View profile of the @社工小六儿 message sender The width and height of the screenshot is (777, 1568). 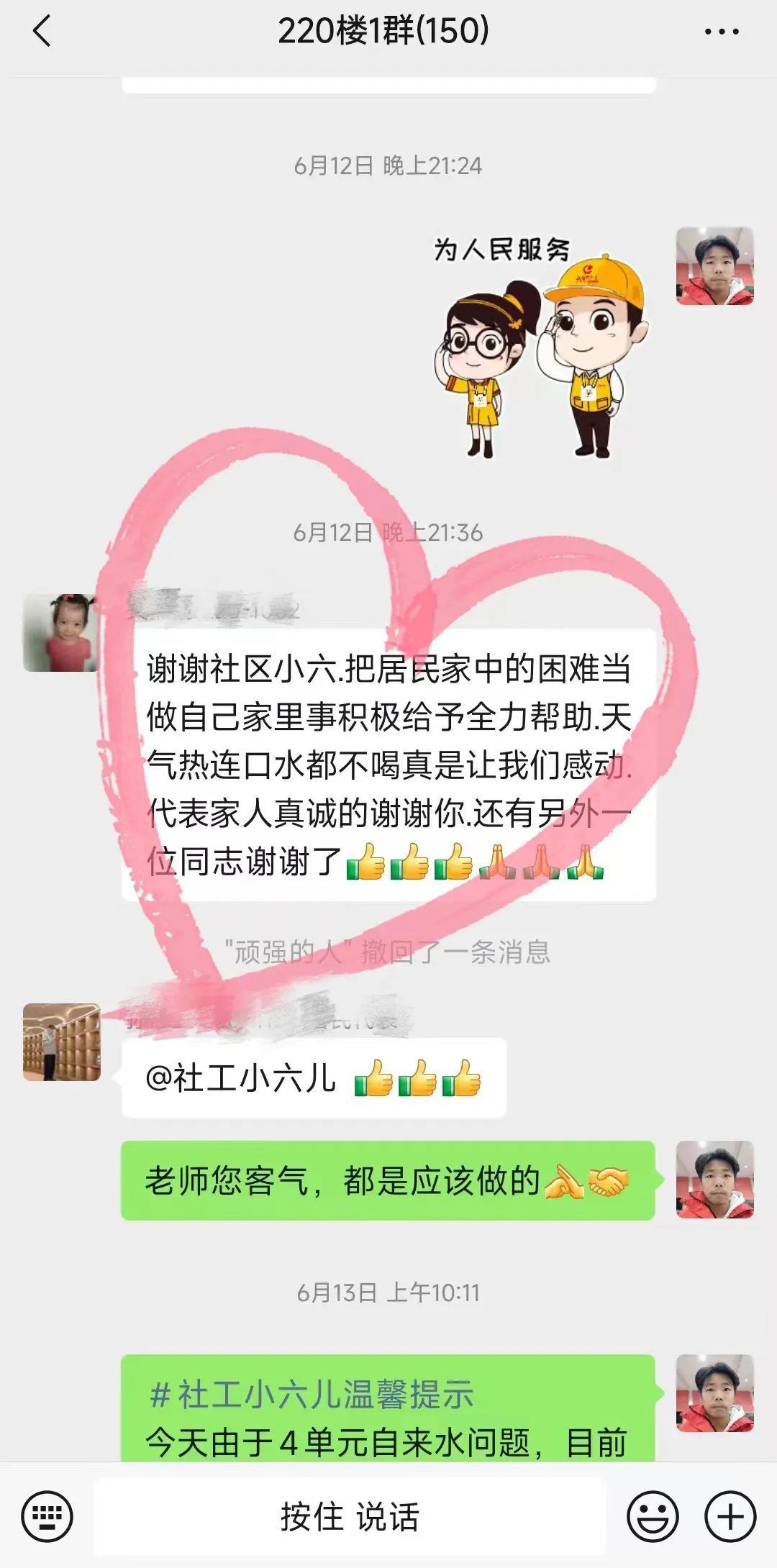[61, 1041]
